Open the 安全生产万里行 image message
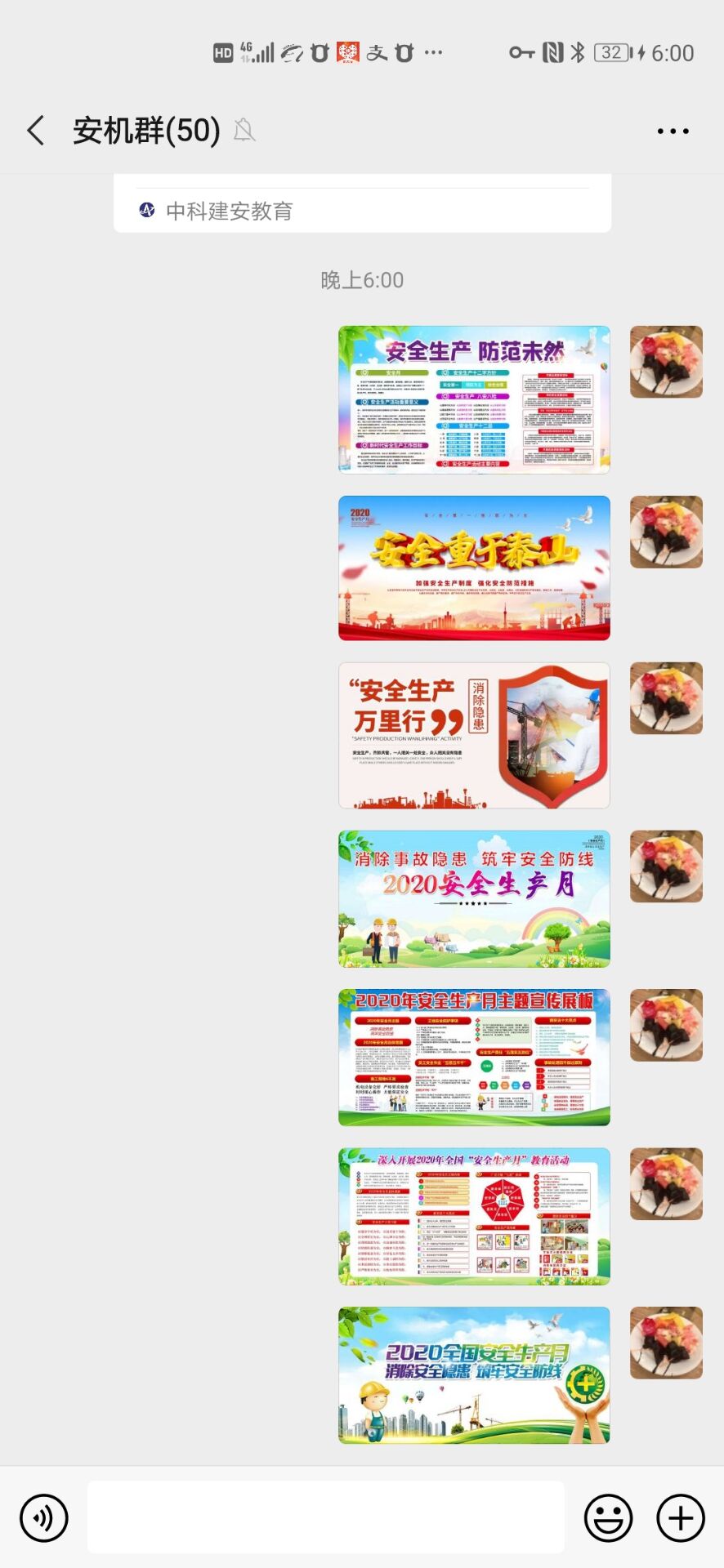The width and height of the screenshot is (724, 1568). [x=474, y=736]
